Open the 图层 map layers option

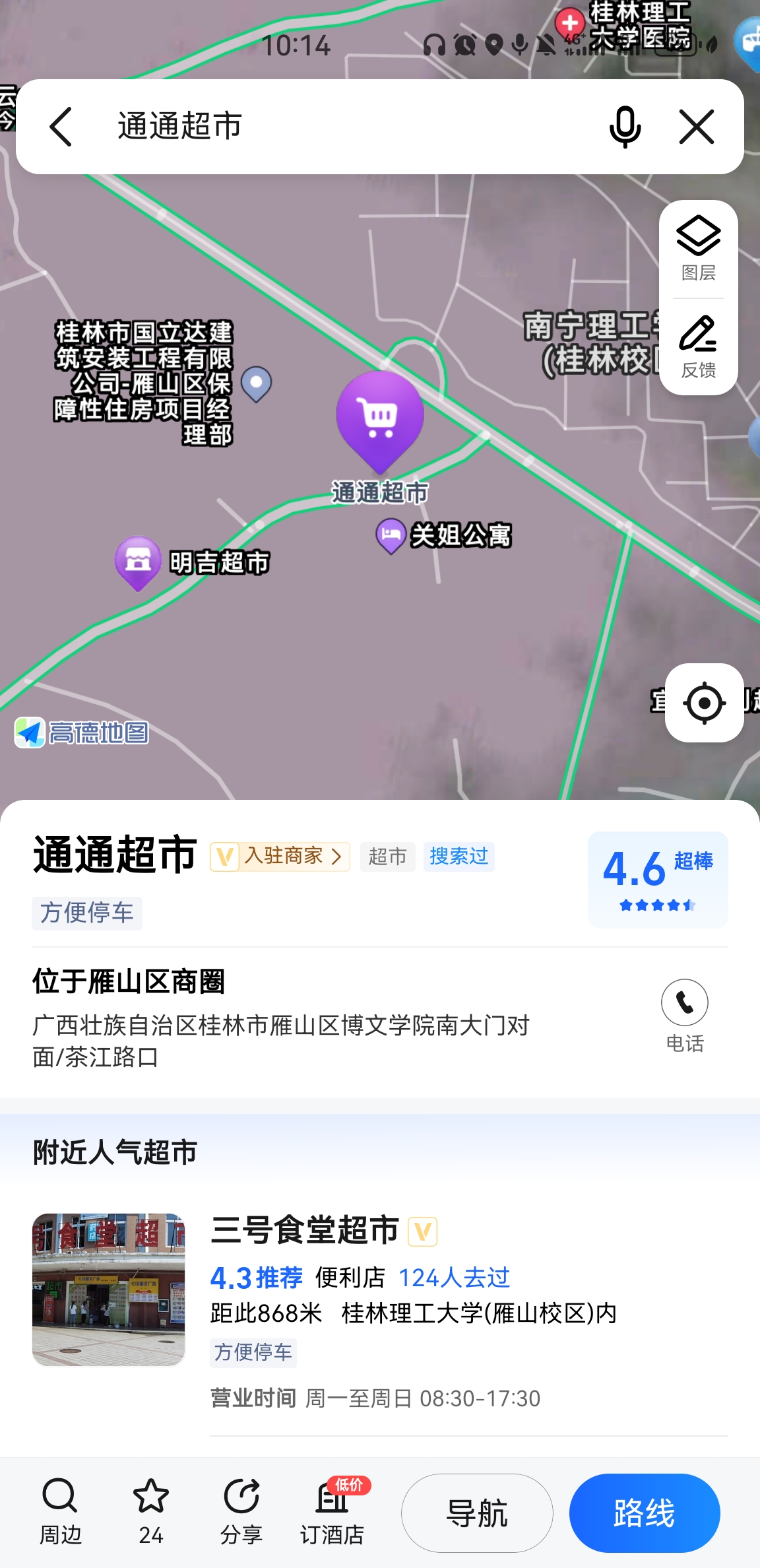point(698,248)
